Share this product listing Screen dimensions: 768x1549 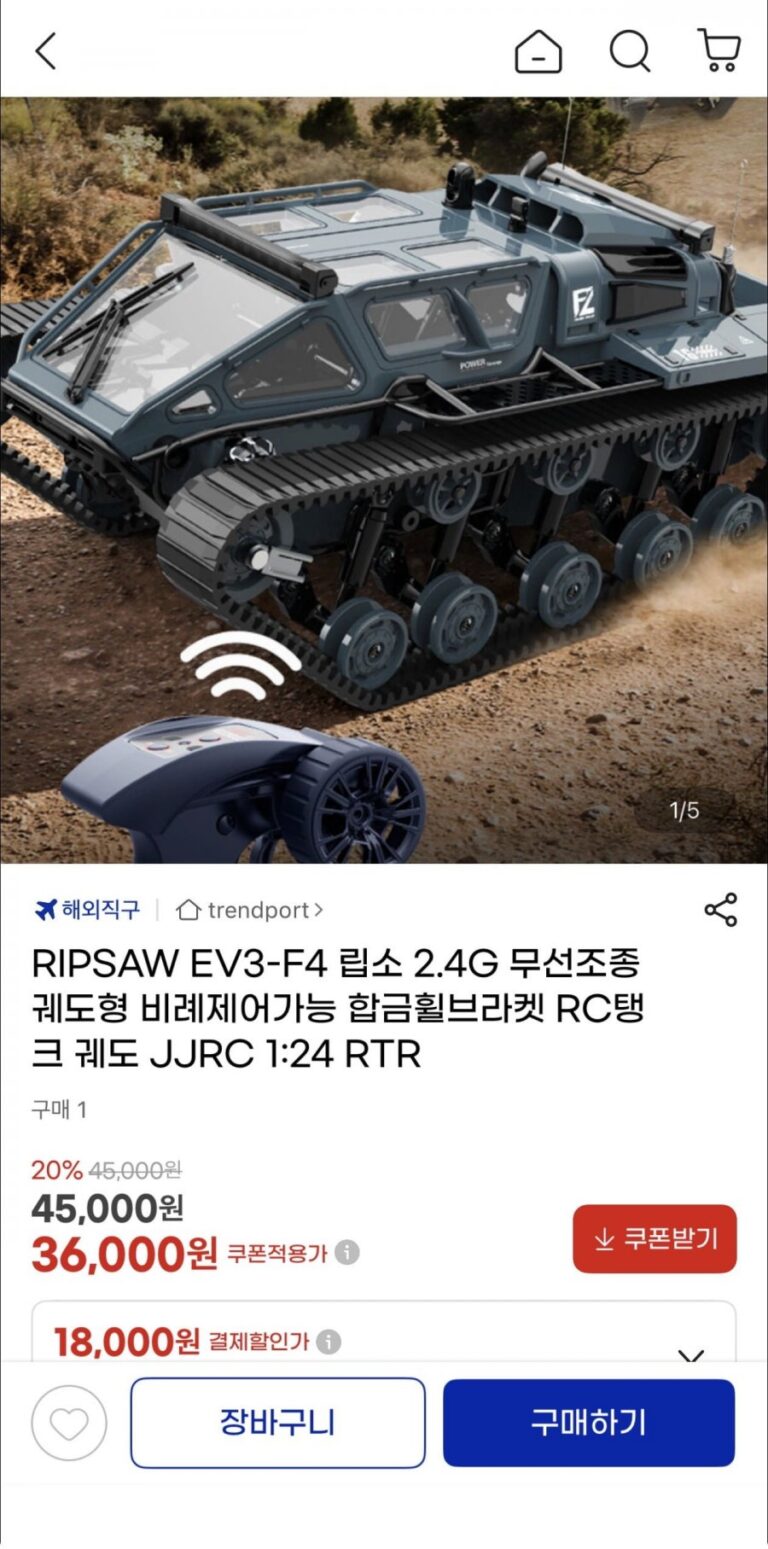[720, 910]
